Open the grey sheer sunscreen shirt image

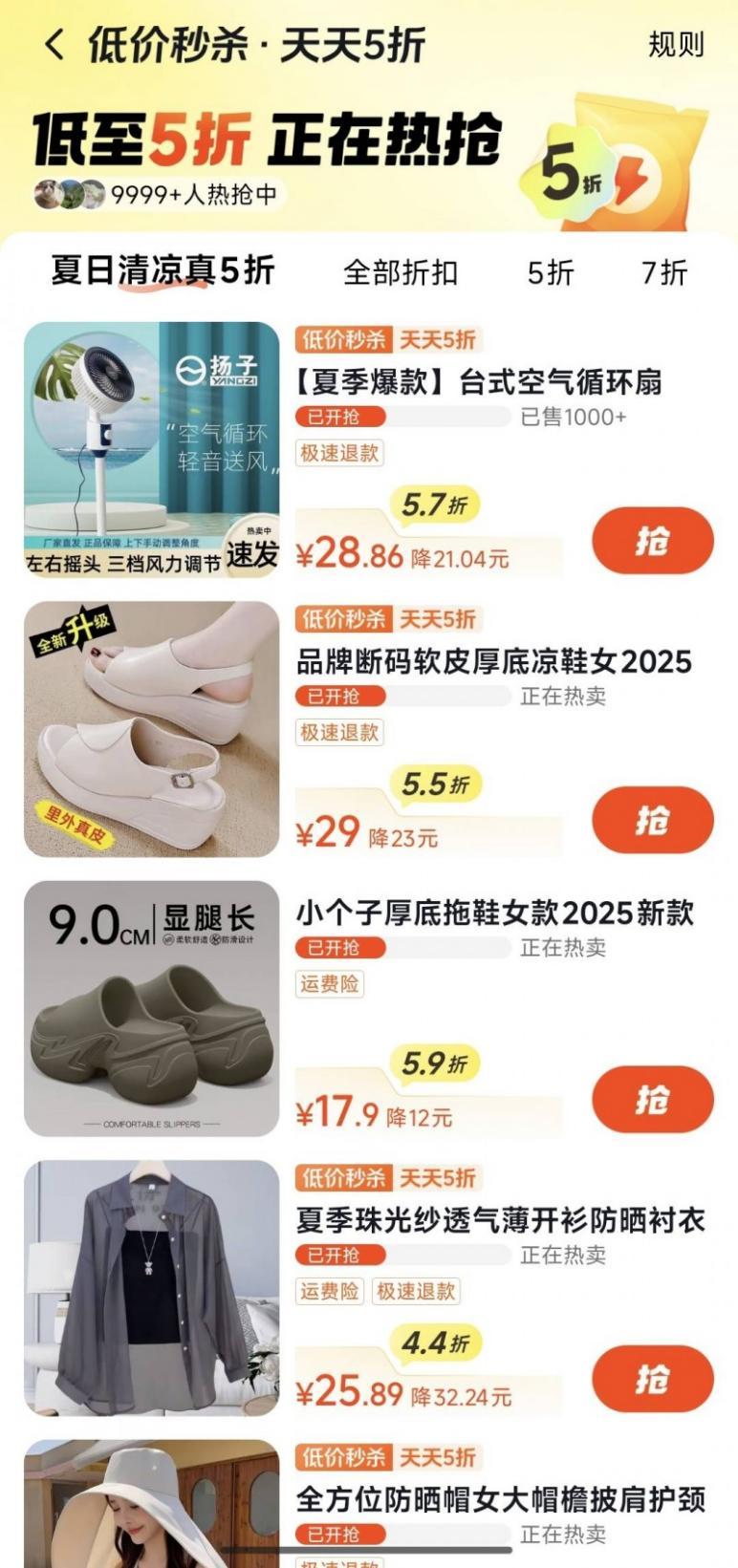(x=152, y=1287)
